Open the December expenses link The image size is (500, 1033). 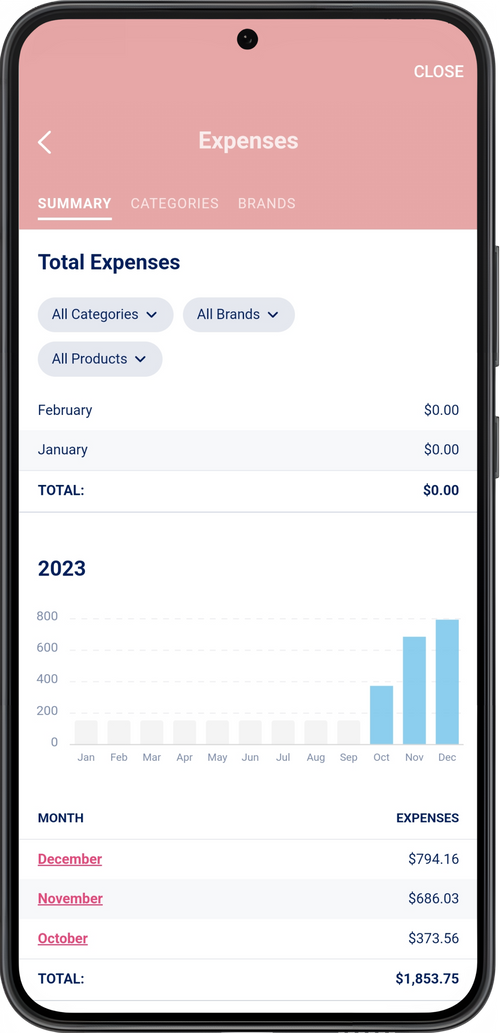point(70,859)
